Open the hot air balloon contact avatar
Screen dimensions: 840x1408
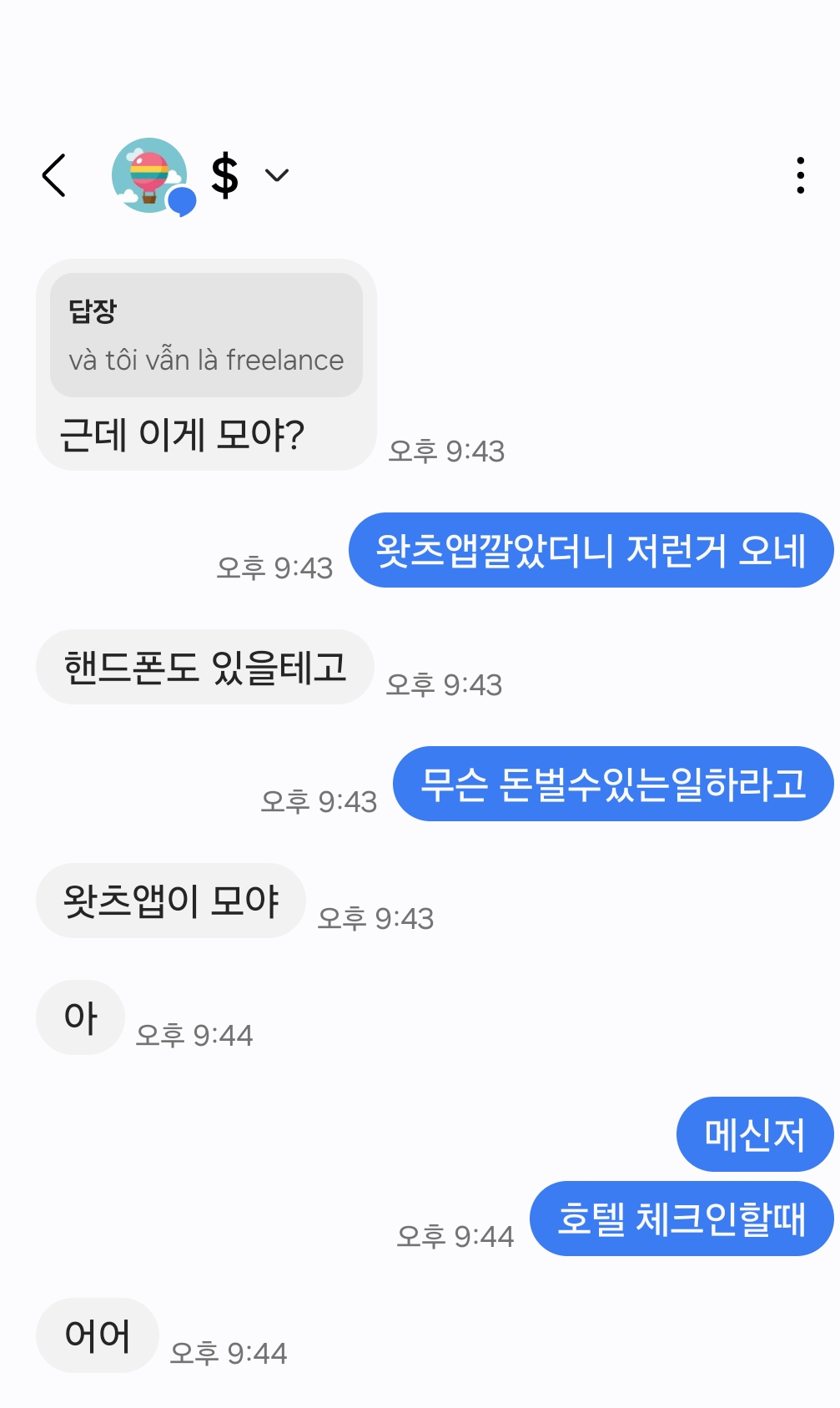coord(150,175)
